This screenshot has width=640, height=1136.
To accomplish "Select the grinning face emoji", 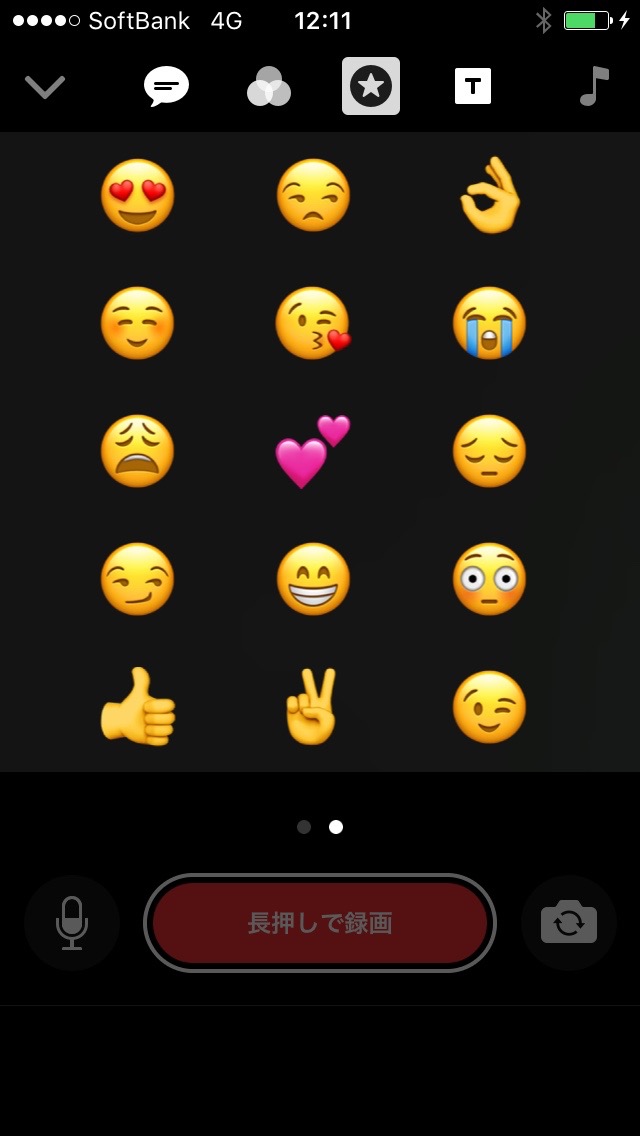I will coord(313,579).
